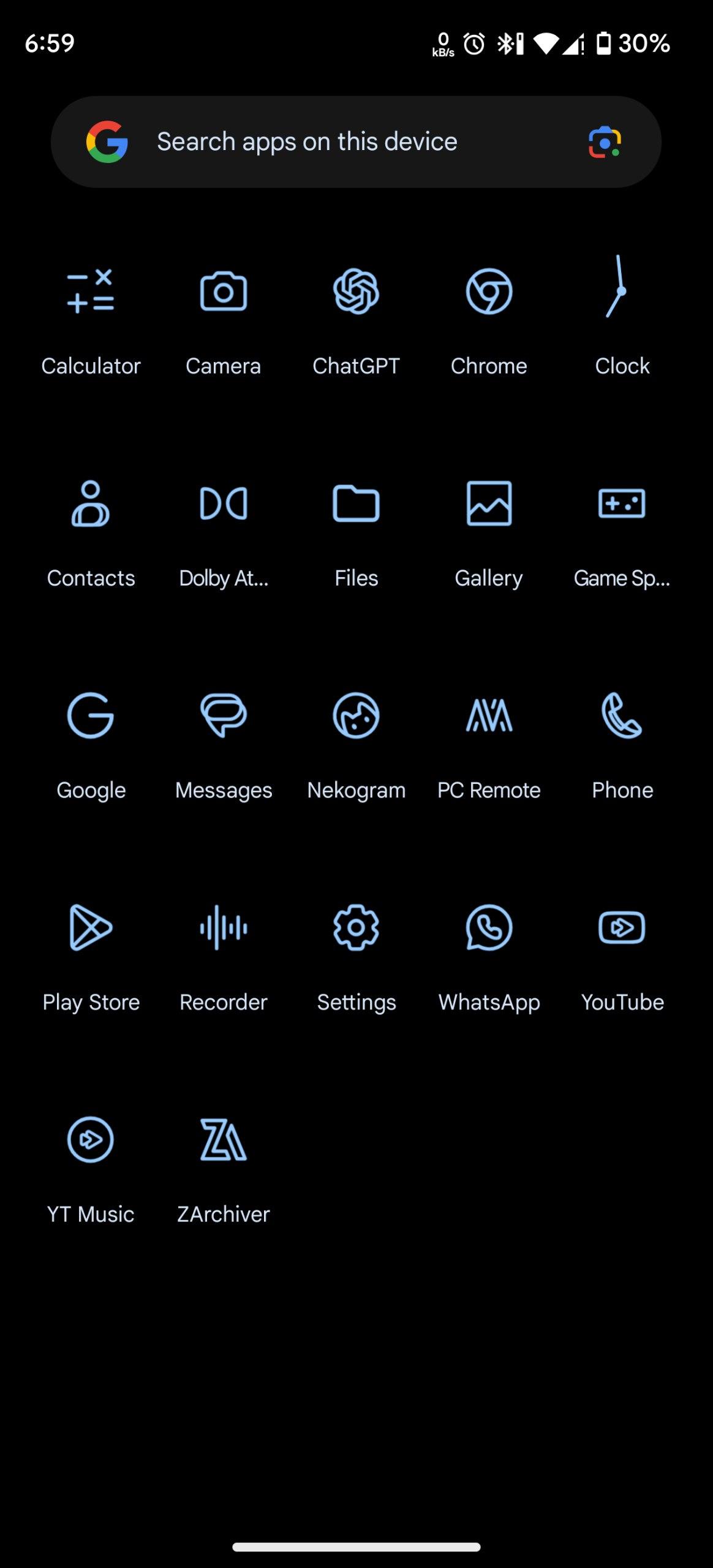
Task: Open the Files app
Action: pos(356,503)
